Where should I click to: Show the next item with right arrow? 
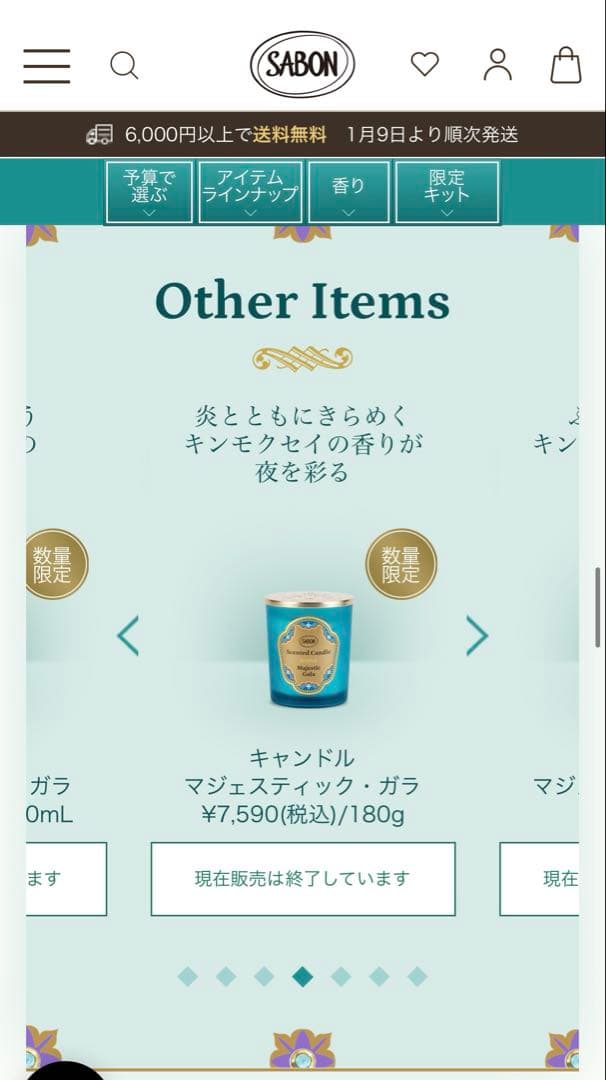coord(477,636)
